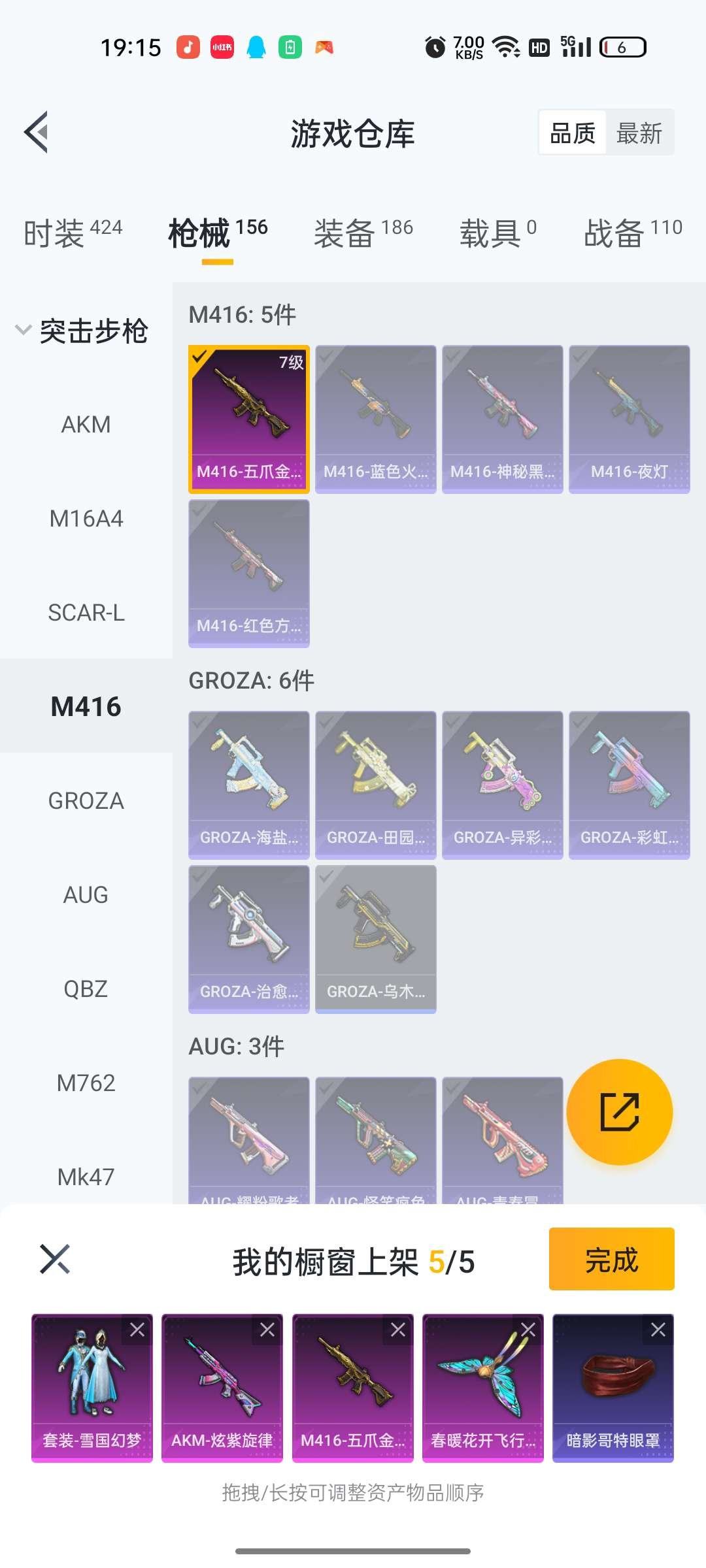Tap the orange share floating button
This screenshot has height=1568, width=706.
pyautogui.click(x=619, y=1111)
